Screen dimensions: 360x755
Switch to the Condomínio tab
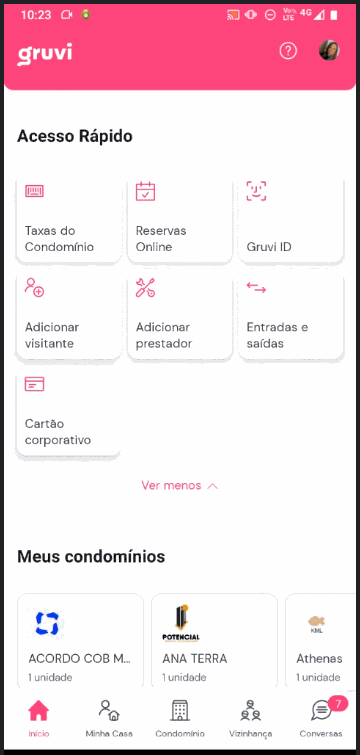coord(180,718)
